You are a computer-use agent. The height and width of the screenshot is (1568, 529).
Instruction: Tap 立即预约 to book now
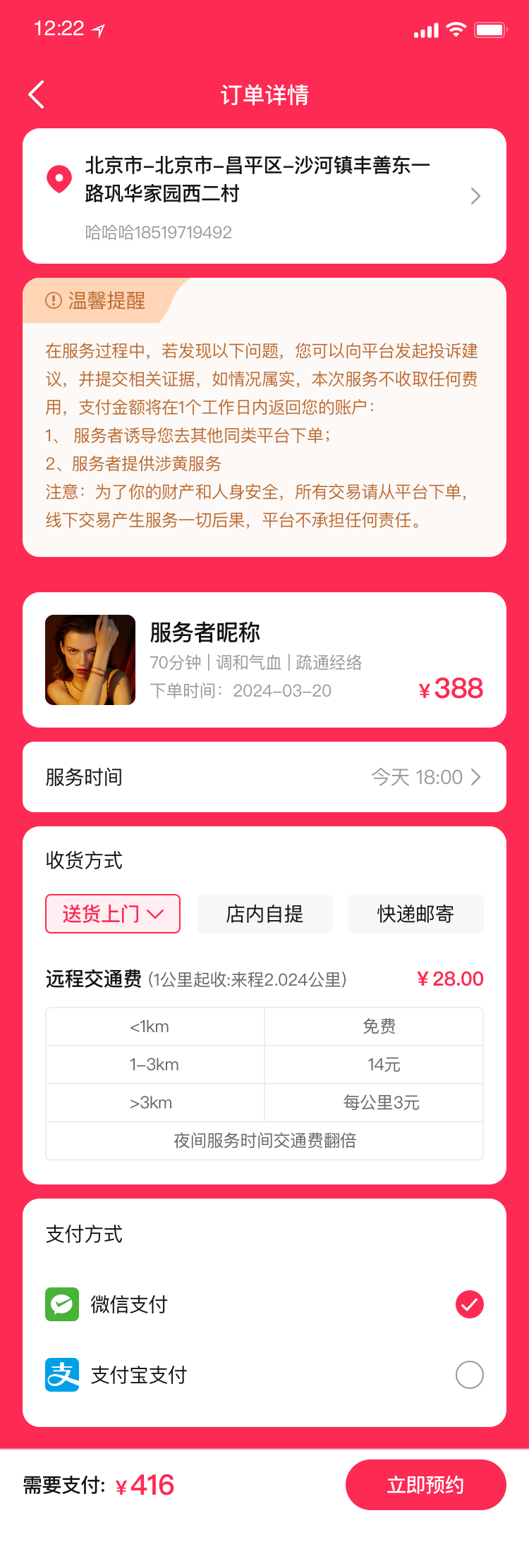(425, 1485)
